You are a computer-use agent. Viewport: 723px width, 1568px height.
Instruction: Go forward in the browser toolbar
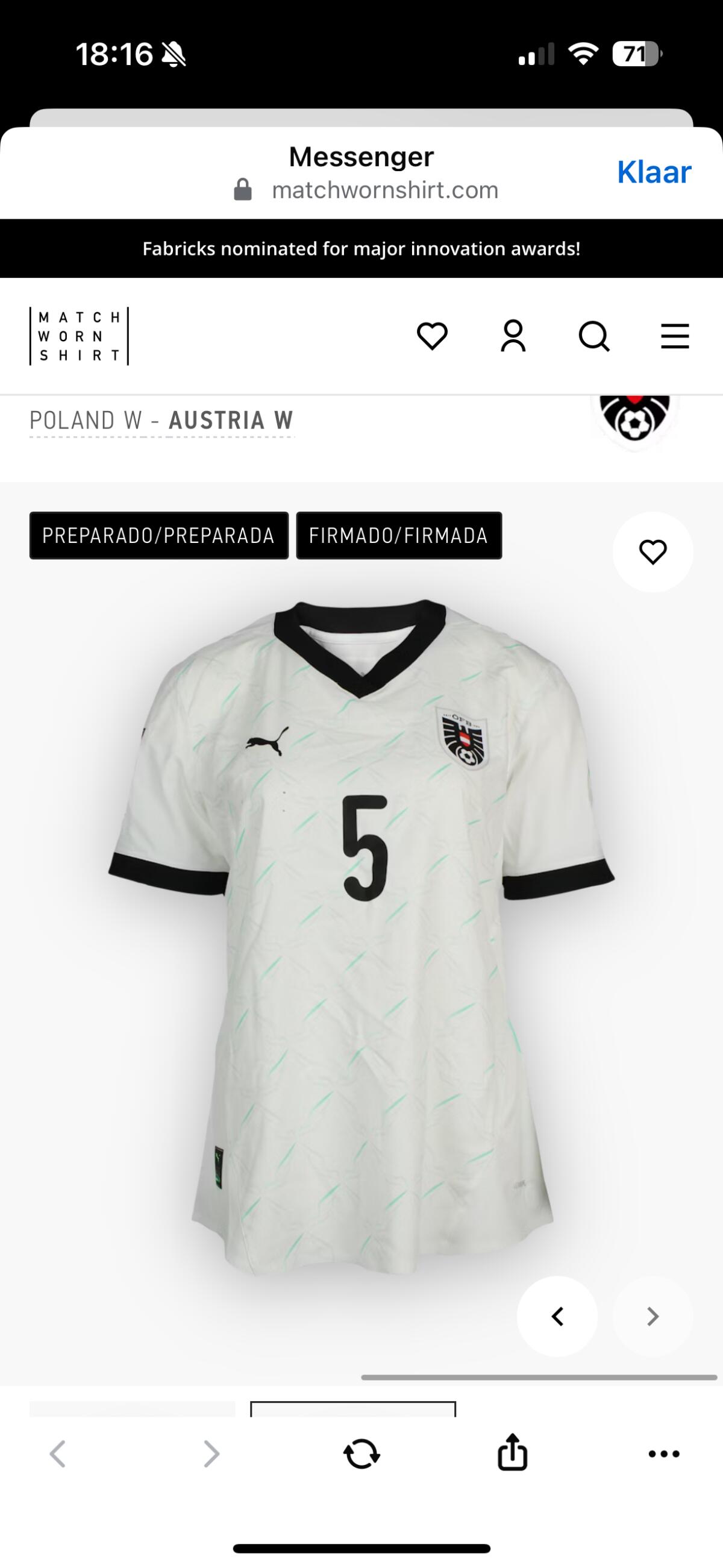210,1454
